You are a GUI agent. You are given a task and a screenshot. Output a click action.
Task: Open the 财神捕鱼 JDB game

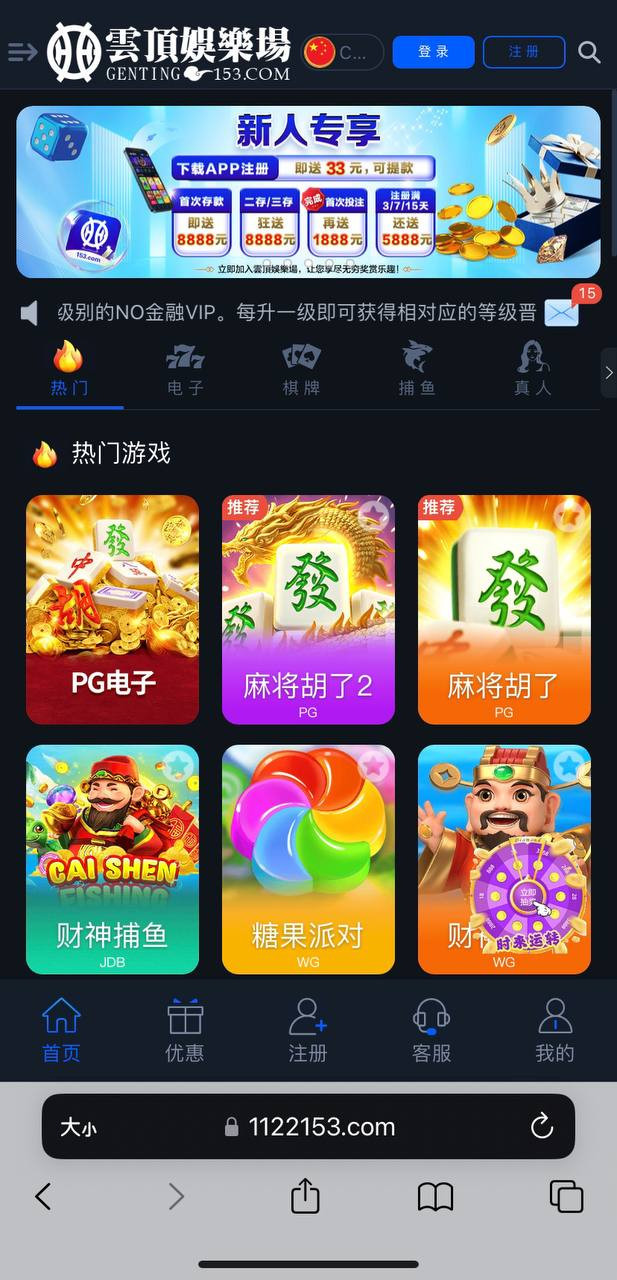[112, 859]
